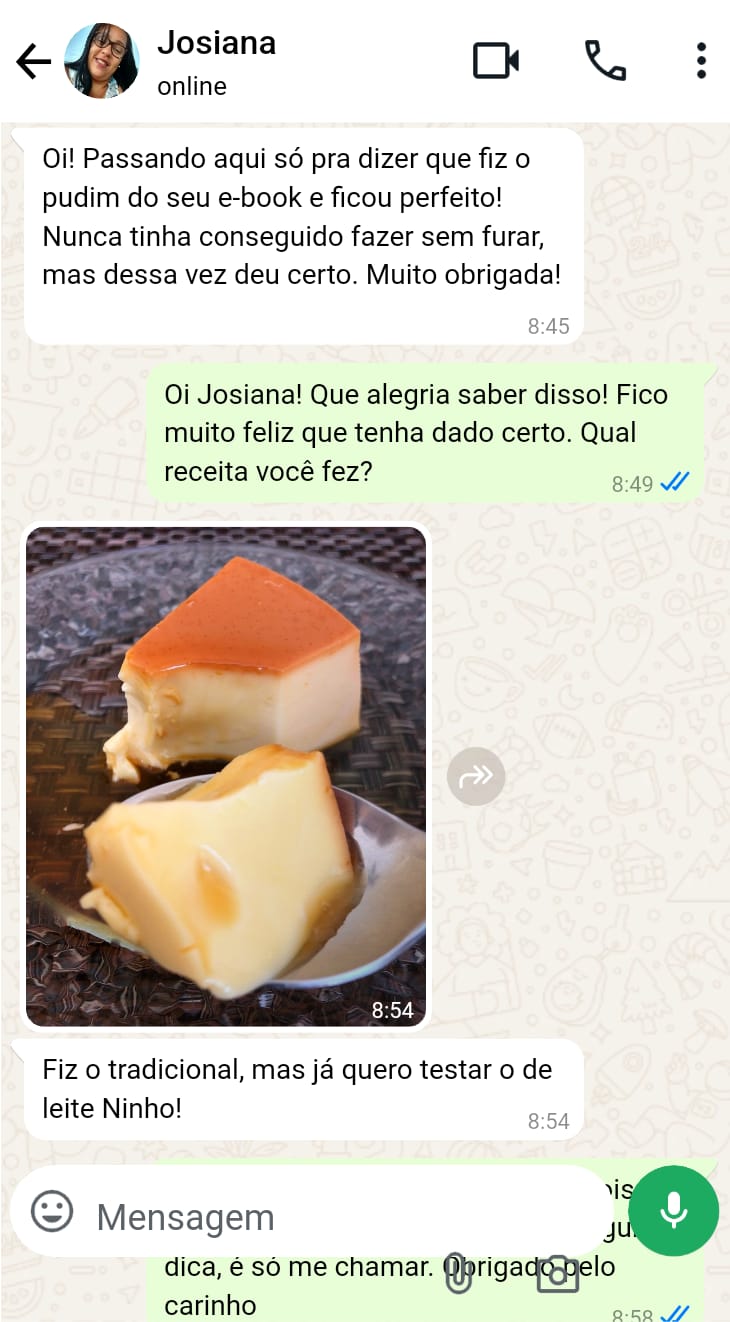Image resolution: width=730 pixels, height=1322 pixels.
Task: Open Josiana's profile picture
Action: (x=101, y=61)
